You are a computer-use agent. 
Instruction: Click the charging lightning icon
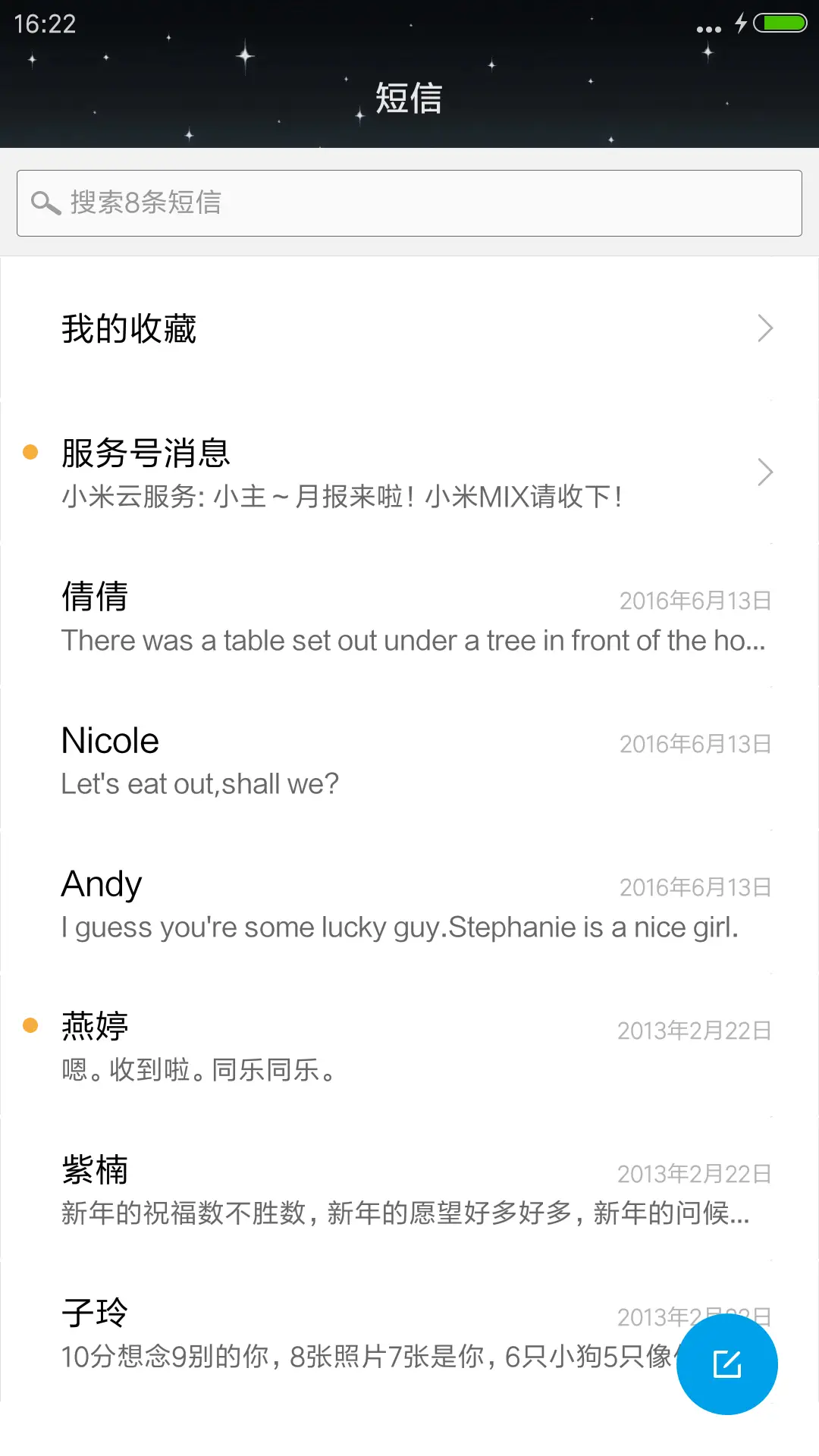[741, 23]
